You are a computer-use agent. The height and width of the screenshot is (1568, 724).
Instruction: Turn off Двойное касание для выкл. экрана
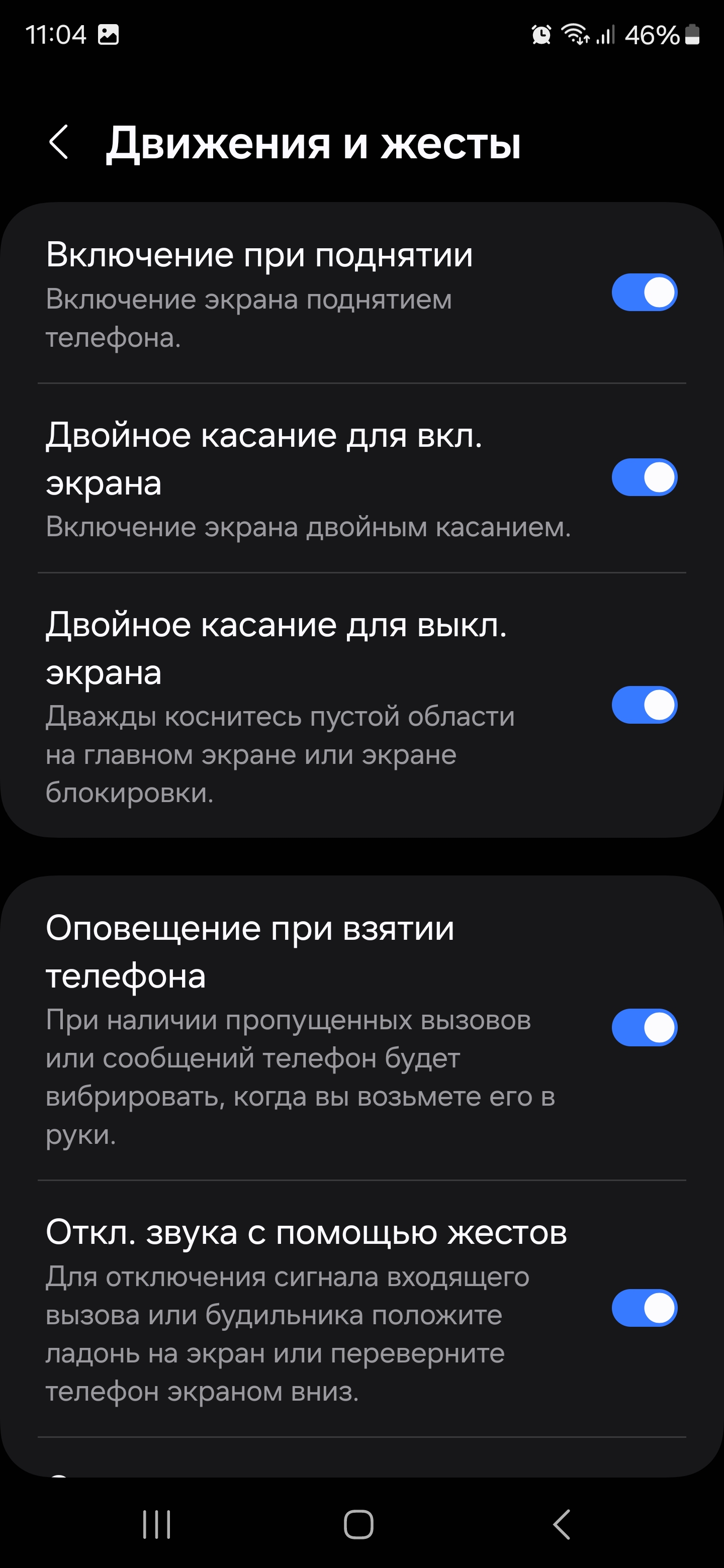coord(644,705)
